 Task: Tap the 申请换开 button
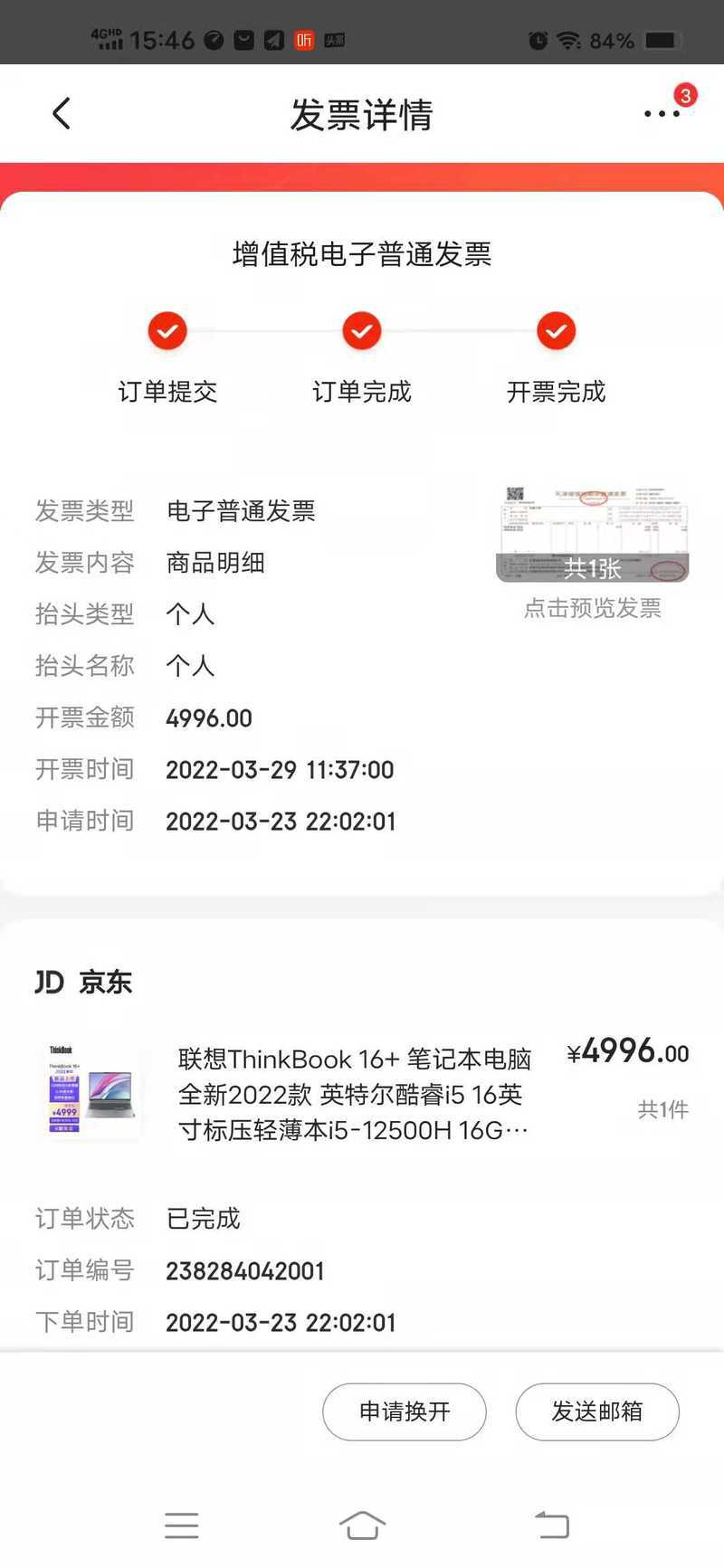[x=405, y=1411]
